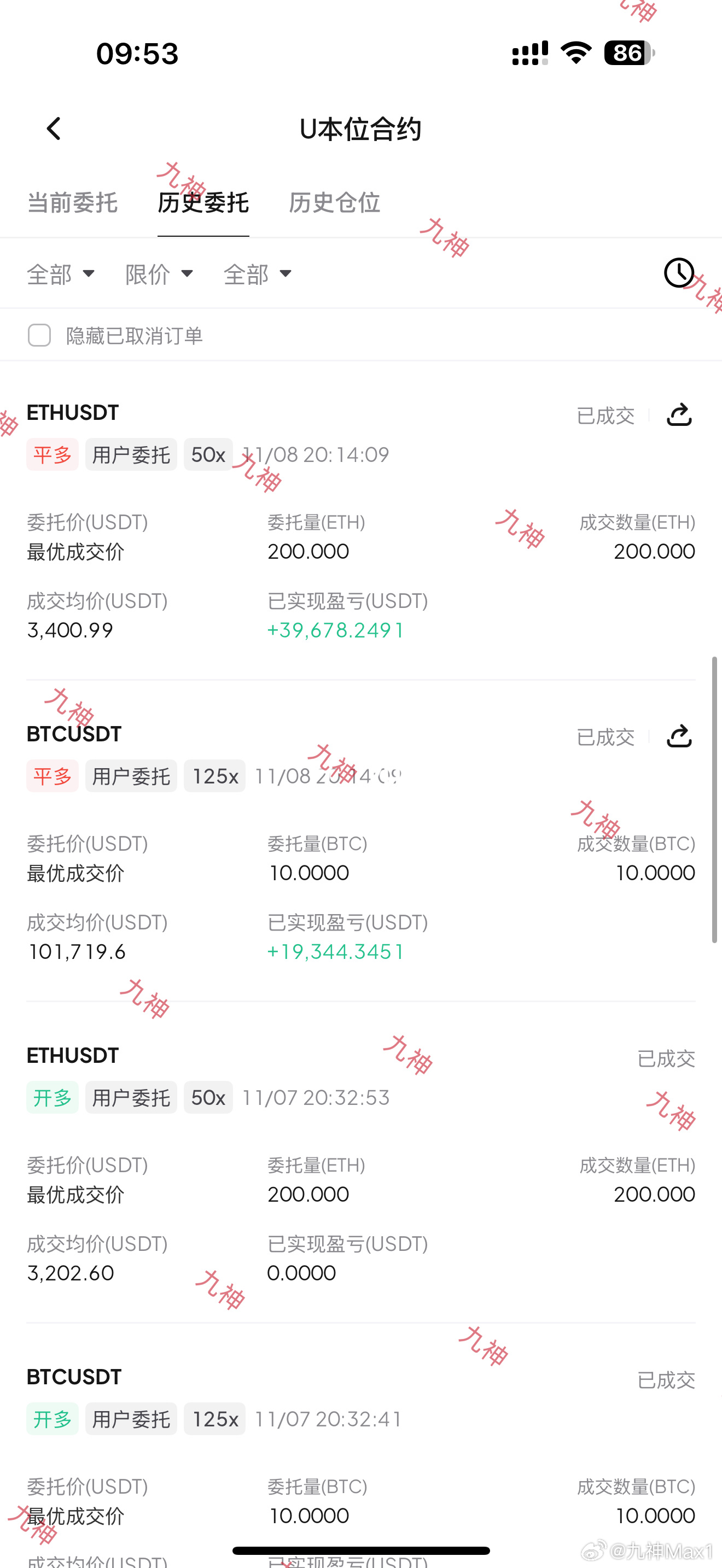Go back using the top-left arrow
722x1568 pixels.
(54, 128)
